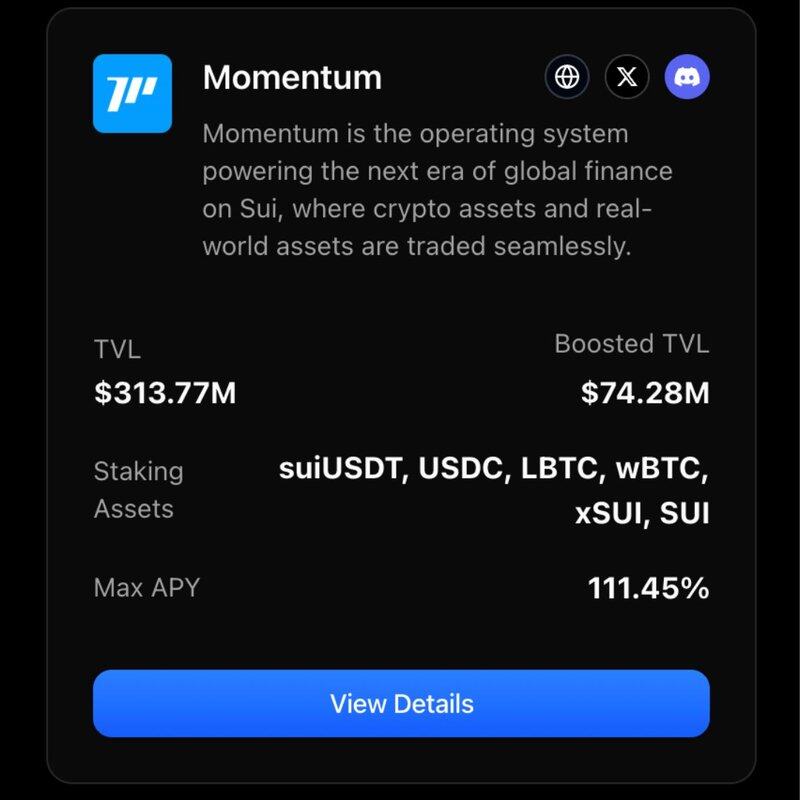This screenshot has width=800, height=800.
Task: Visit Momentum's X profile
Action: 627,78
